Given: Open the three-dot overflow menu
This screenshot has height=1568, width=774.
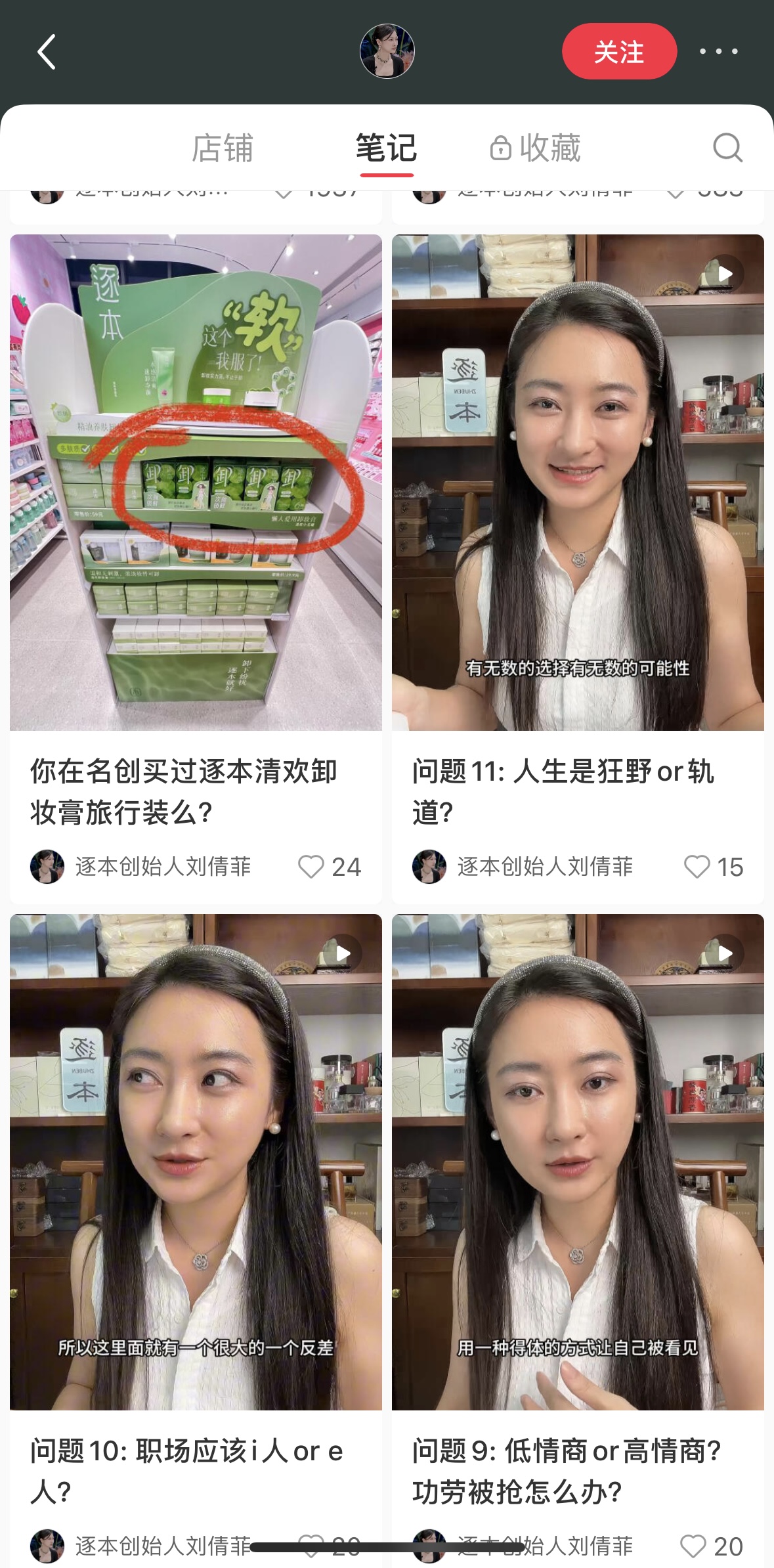Looking at the screenshot, I should coord(718,51).
